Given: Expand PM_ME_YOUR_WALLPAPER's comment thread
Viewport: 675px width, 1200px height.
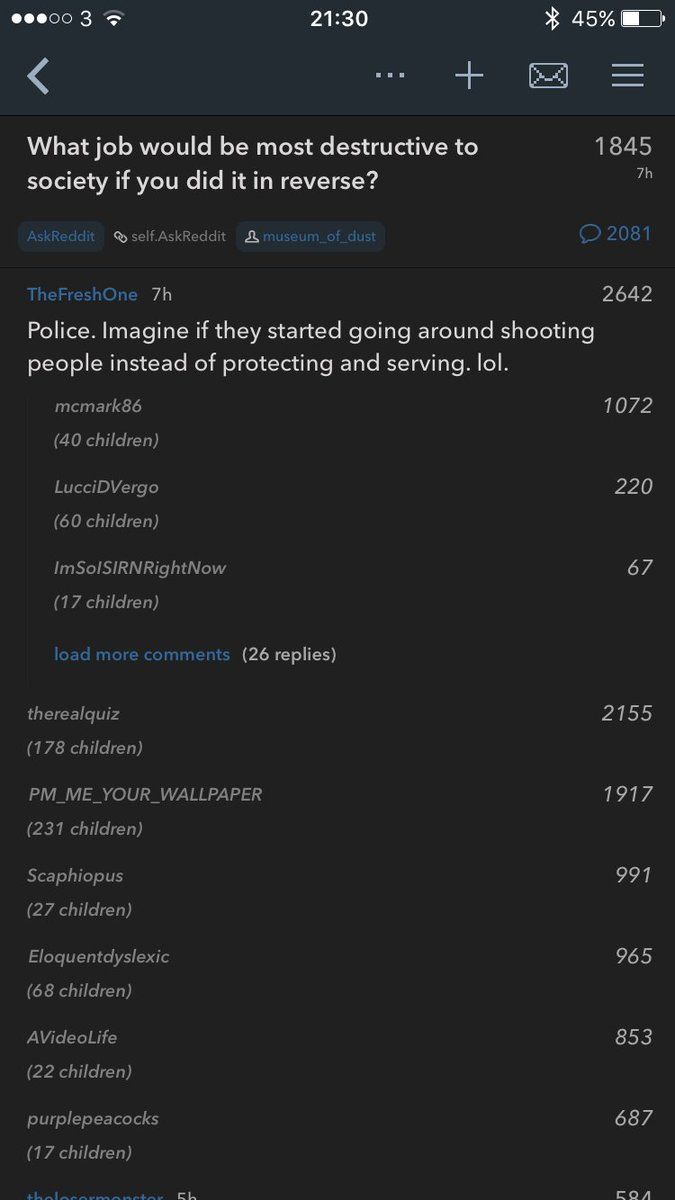Looking at the screenshot, I should tap(144, 795).
